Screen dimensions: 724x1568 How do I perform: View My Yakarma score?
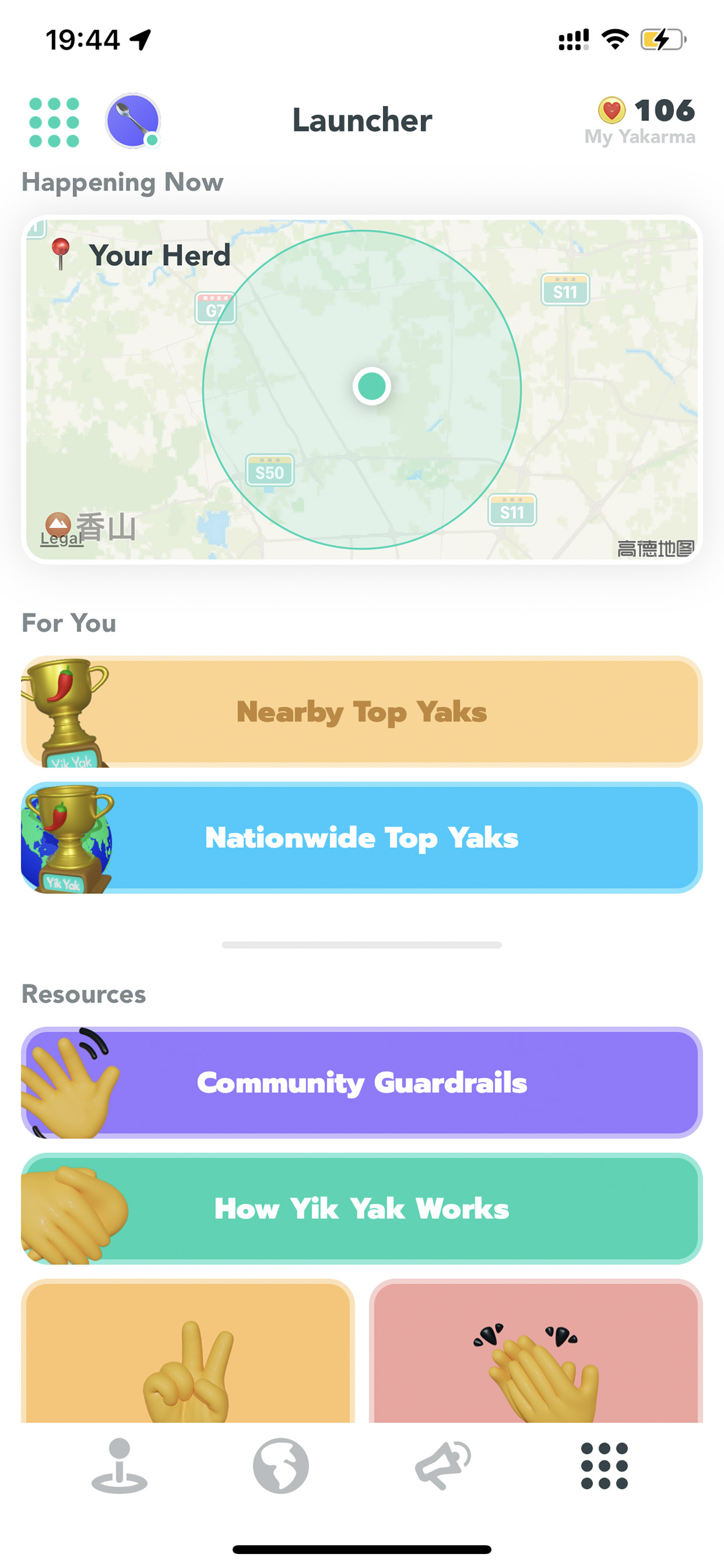(640, 121)
